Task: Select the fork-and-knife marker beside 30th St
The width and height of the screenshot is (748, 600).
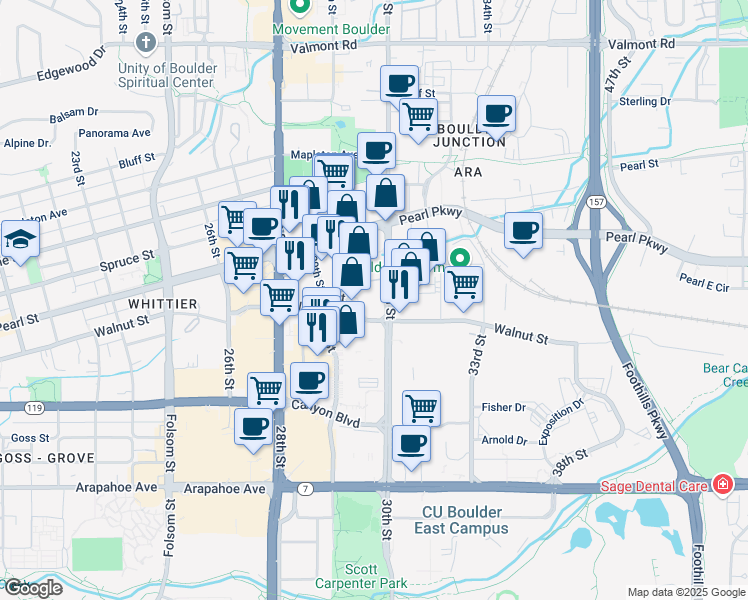Action: [400, 287]
